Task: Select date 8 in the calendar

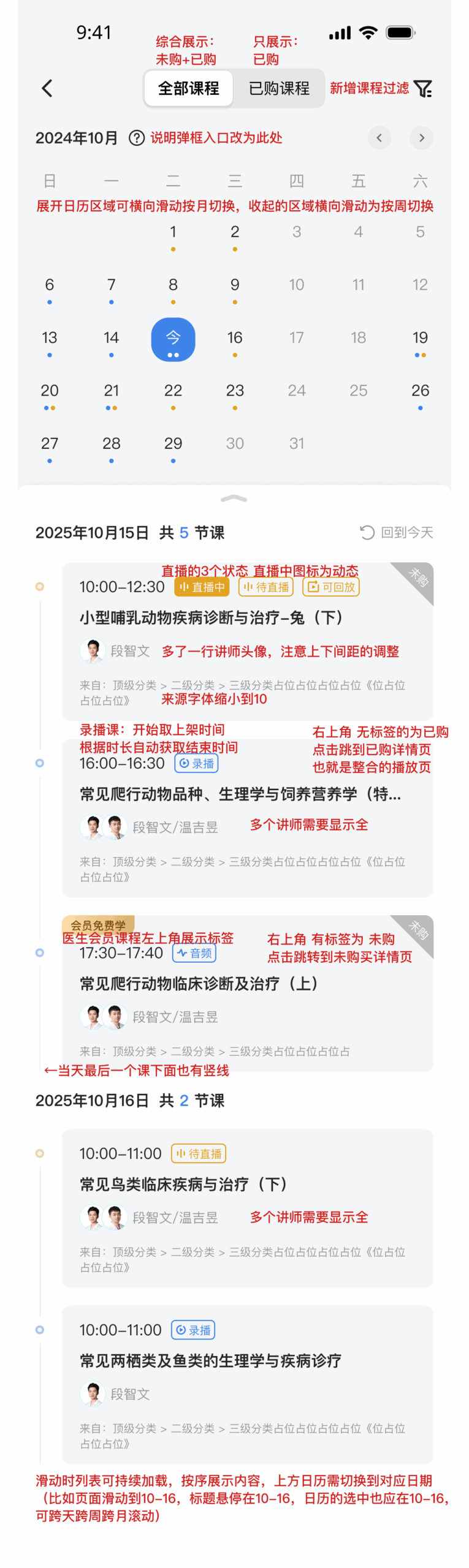Action: click(173, 286)
